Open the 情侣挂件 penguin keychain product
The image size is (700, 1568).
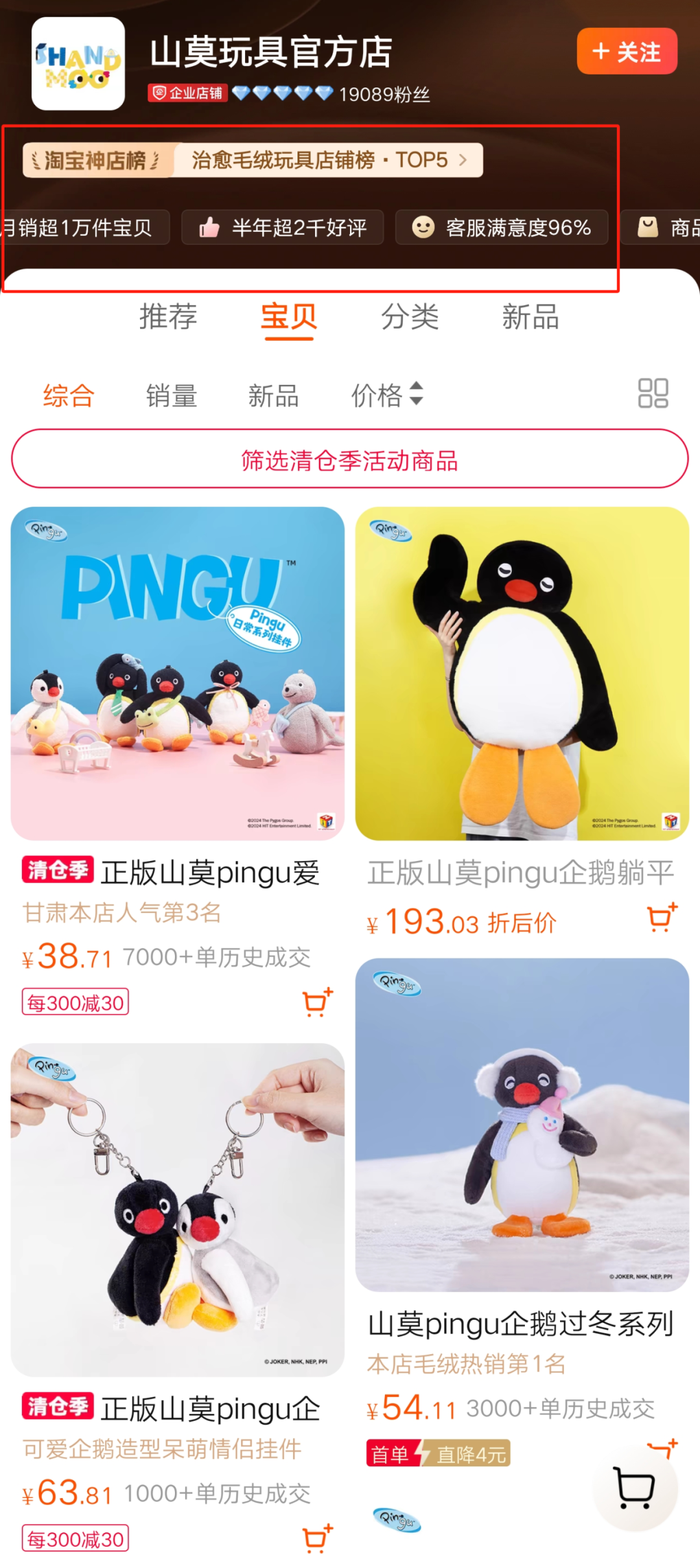[x=178, y=1210]
